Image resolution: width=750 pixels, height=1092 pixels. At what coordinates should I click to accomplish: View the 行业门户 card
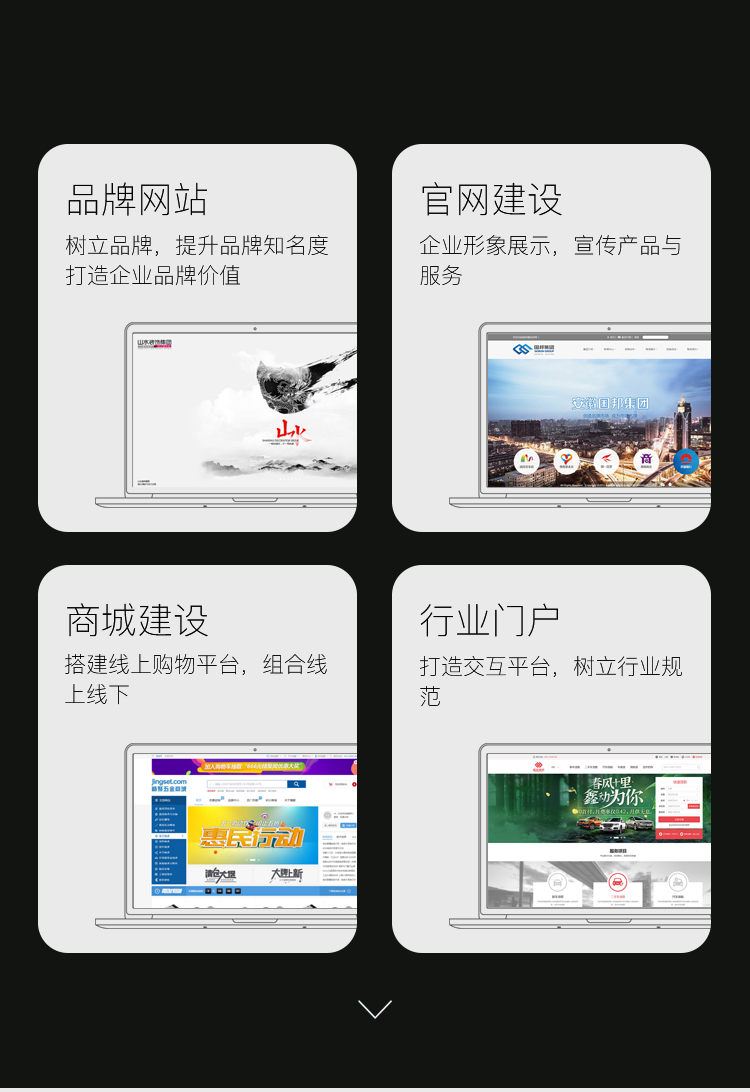pyautogui.click(x=551, y=758)
